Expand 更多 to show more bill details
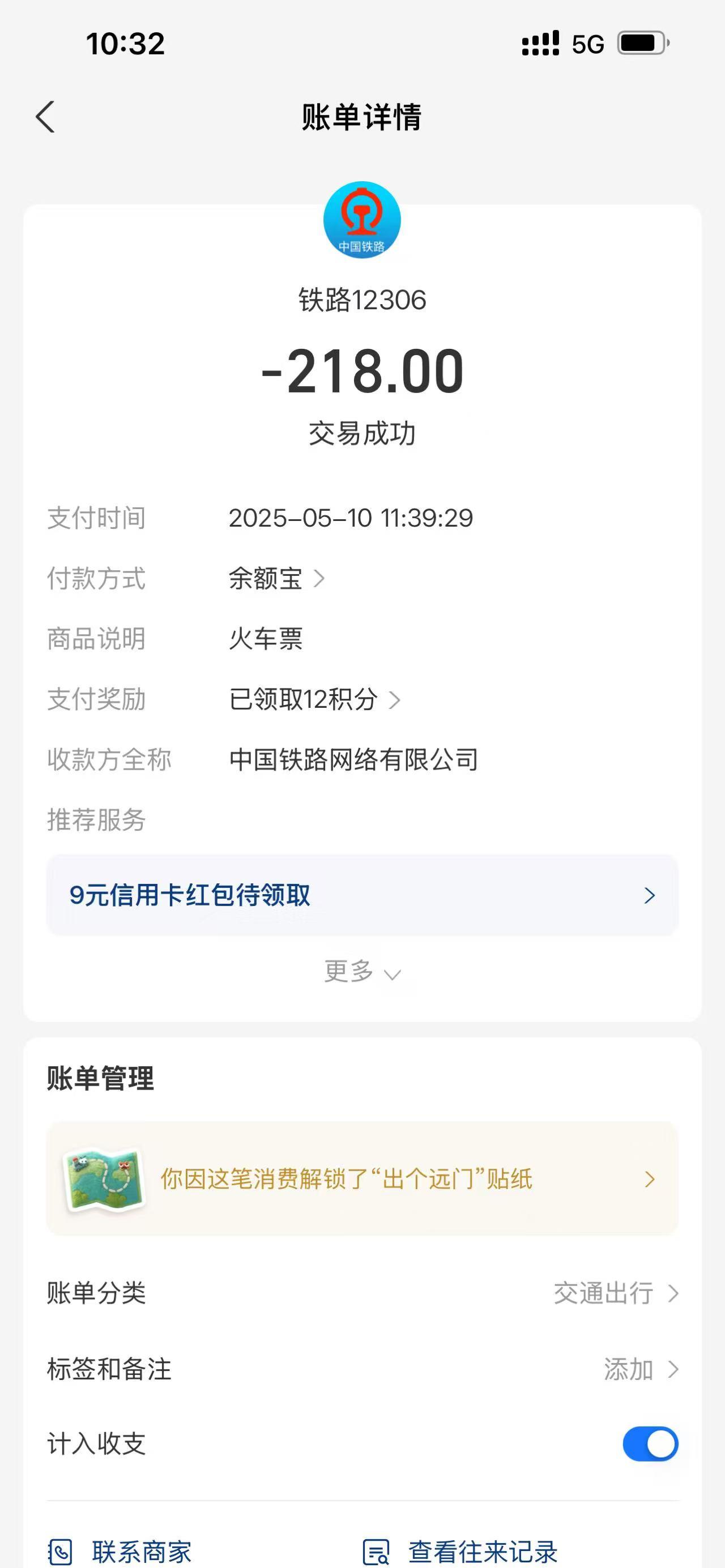 tap(361, 972)
